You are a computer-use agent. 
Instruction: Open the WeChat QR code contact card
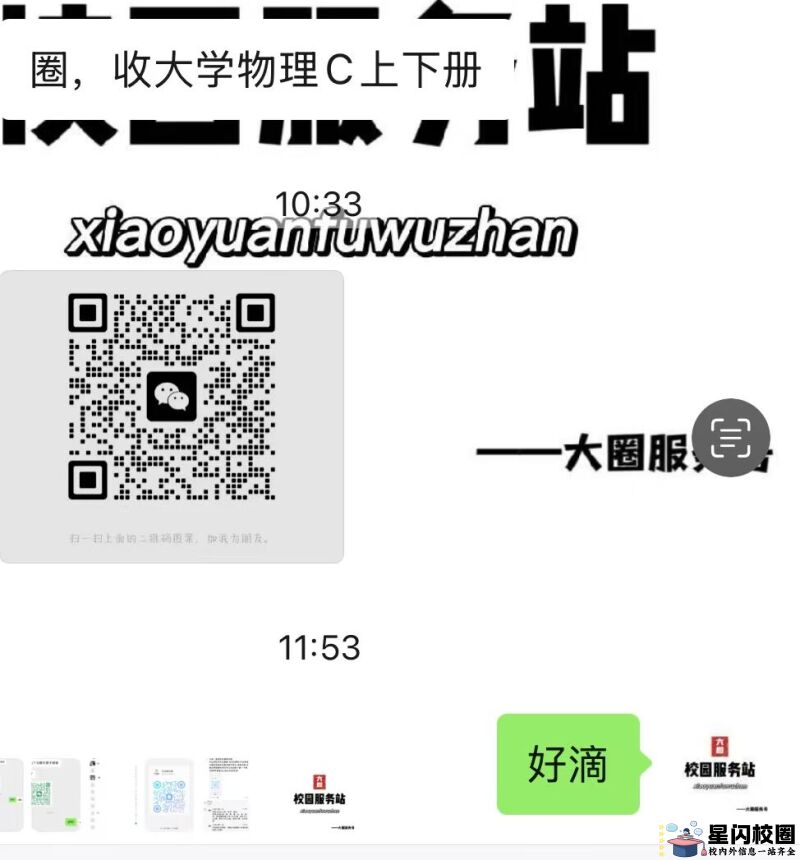point(171,415)
